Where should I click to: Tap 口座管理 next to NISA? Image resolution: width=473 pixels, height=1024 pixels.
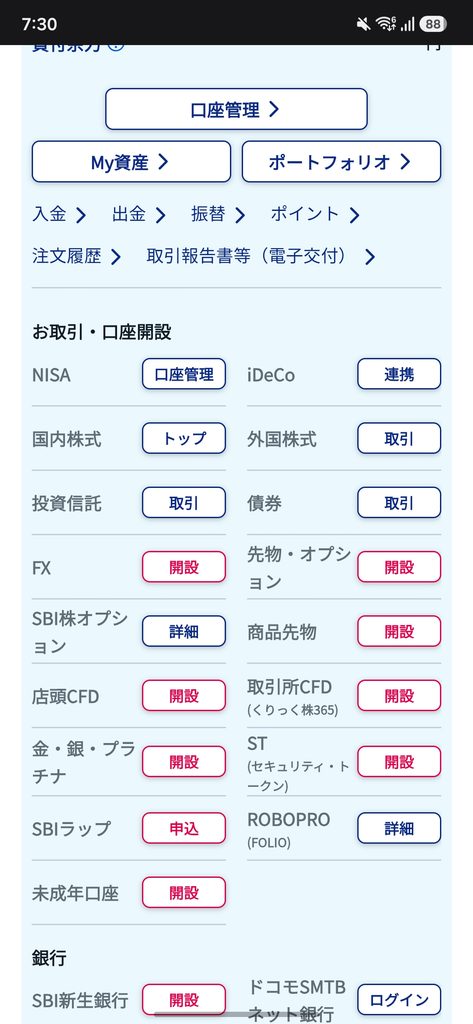click(x=184, y=374)
